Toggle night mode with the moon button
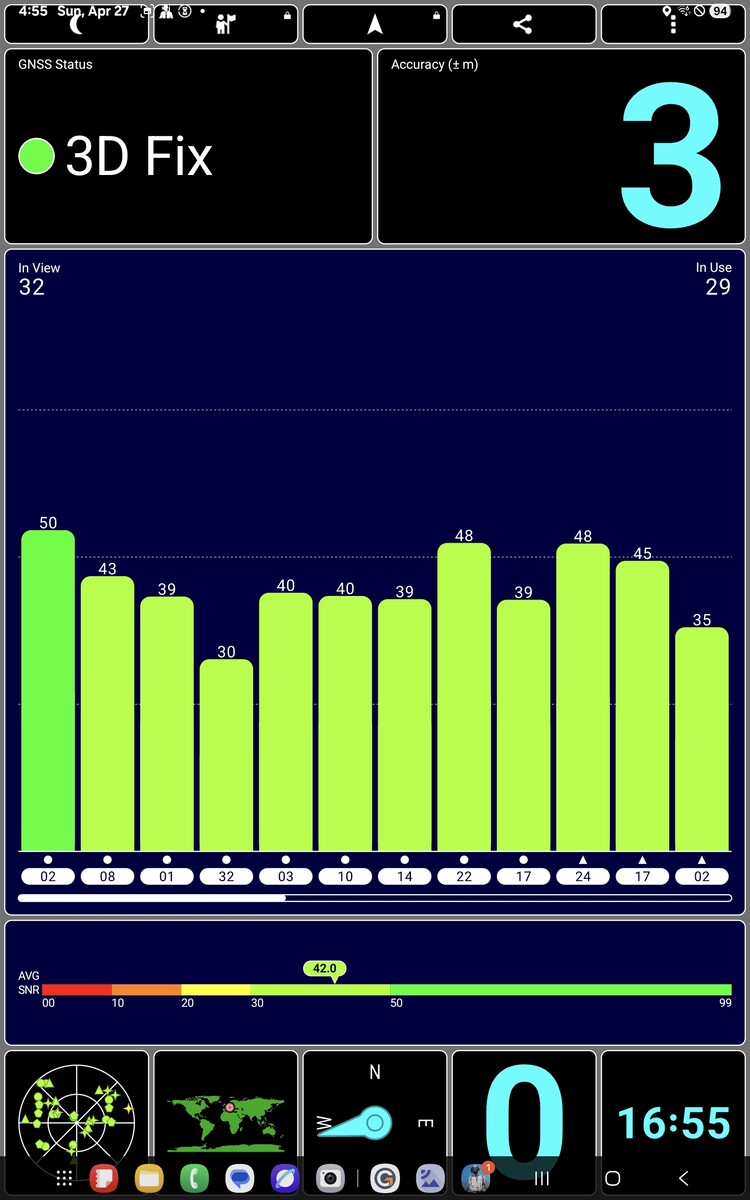The image size is (750, 1200). pos(77,25)
